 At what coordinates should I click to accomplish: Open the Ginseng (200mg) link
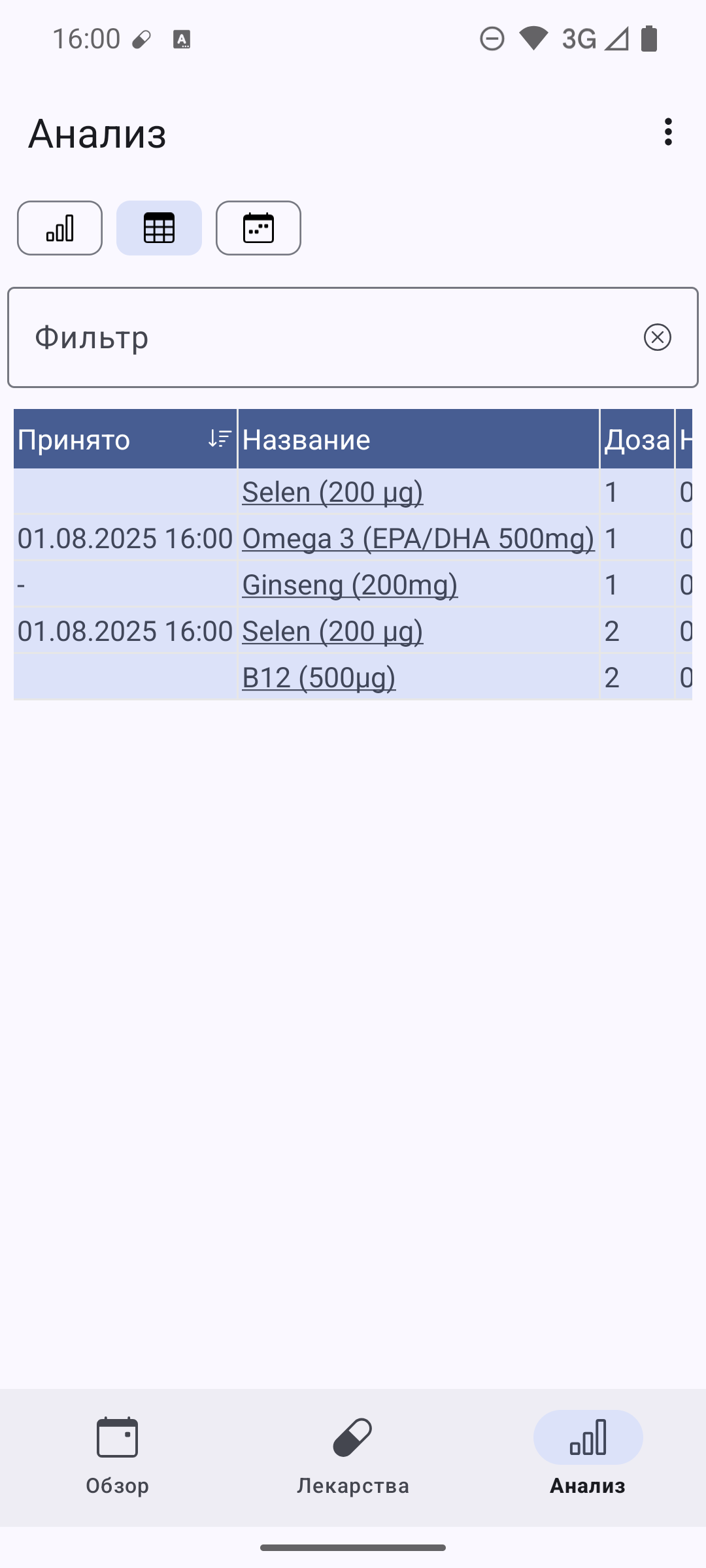[x=350, y=585]
